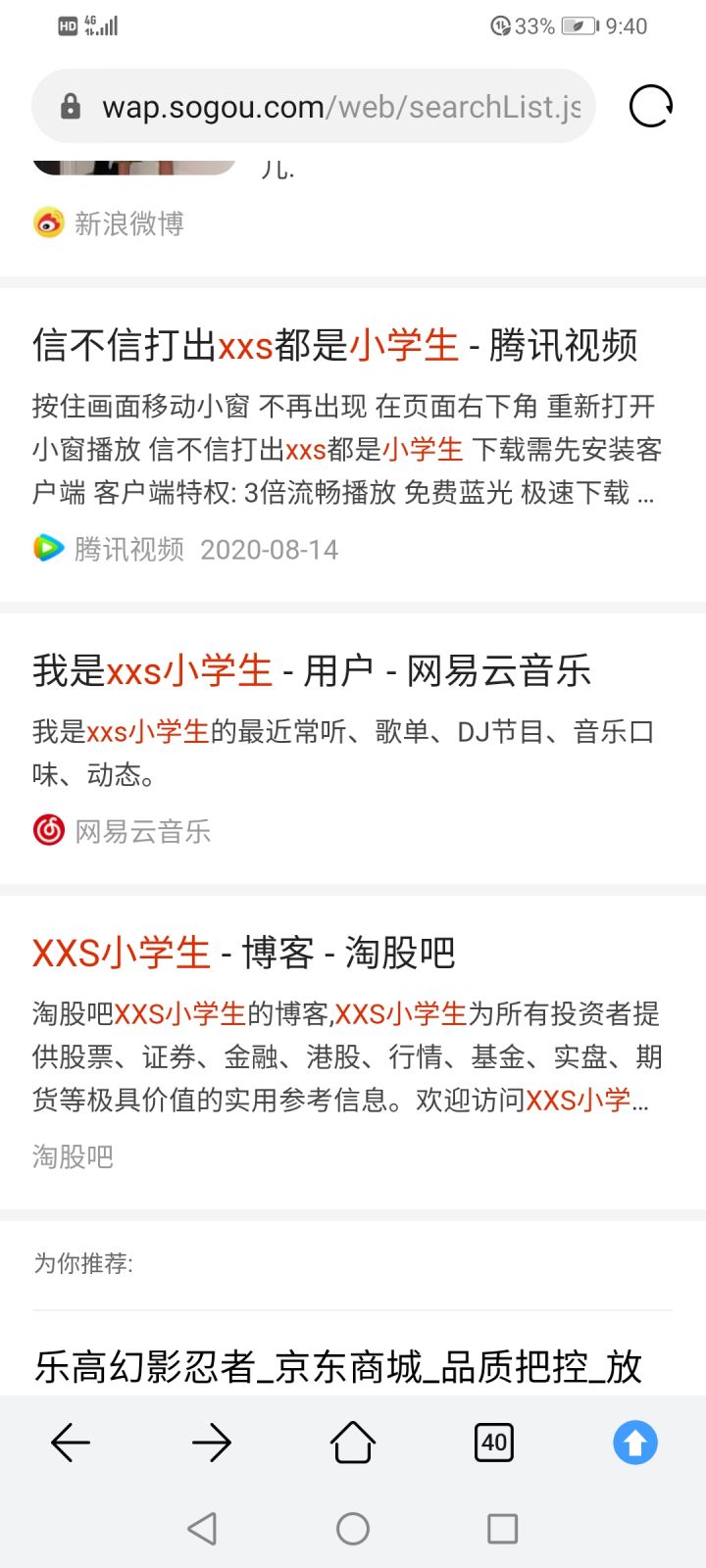Open the 网易云音乐 result 我是xxs小学生
The height and width of the screenshot is (1568, 706).
[x=312, y=671]
